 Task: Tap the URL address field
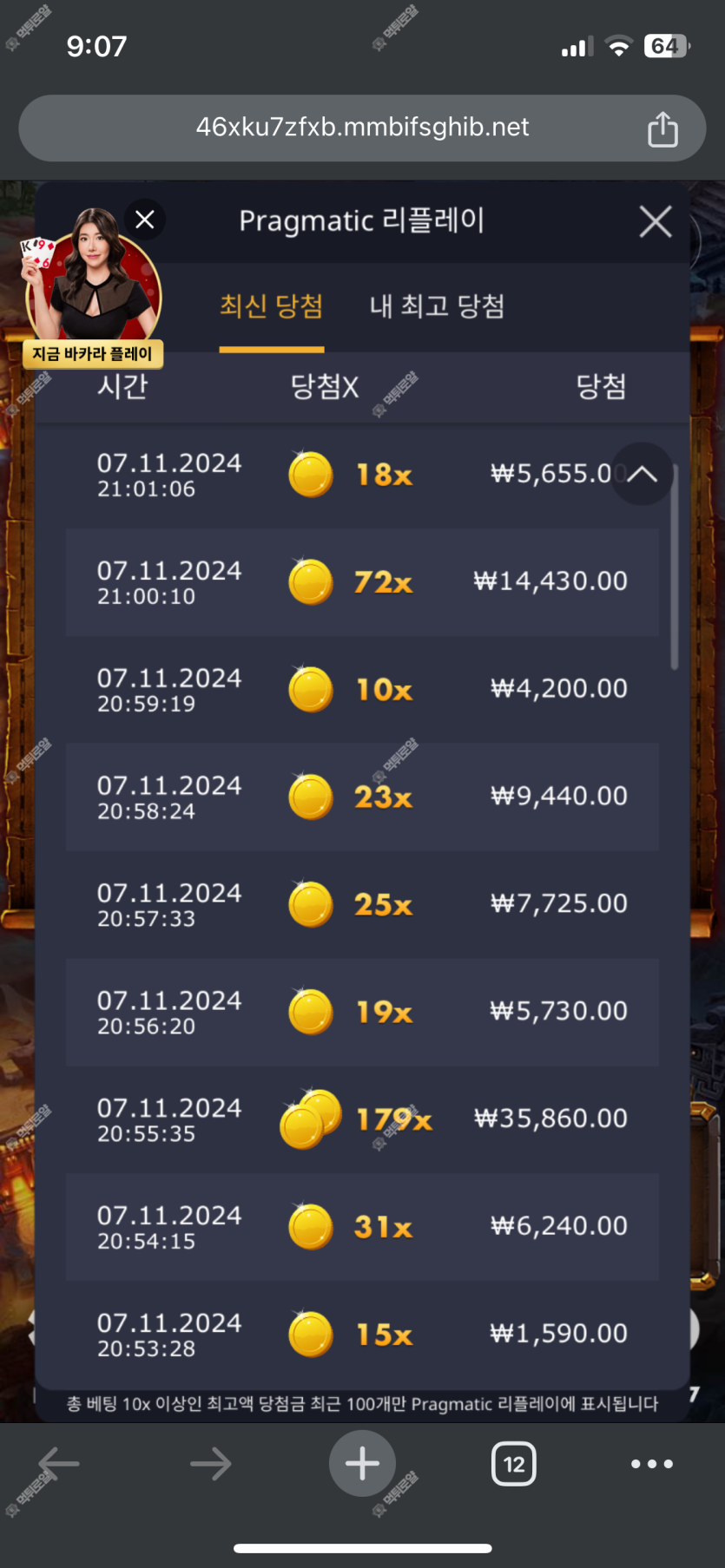[x=362, y=128]
